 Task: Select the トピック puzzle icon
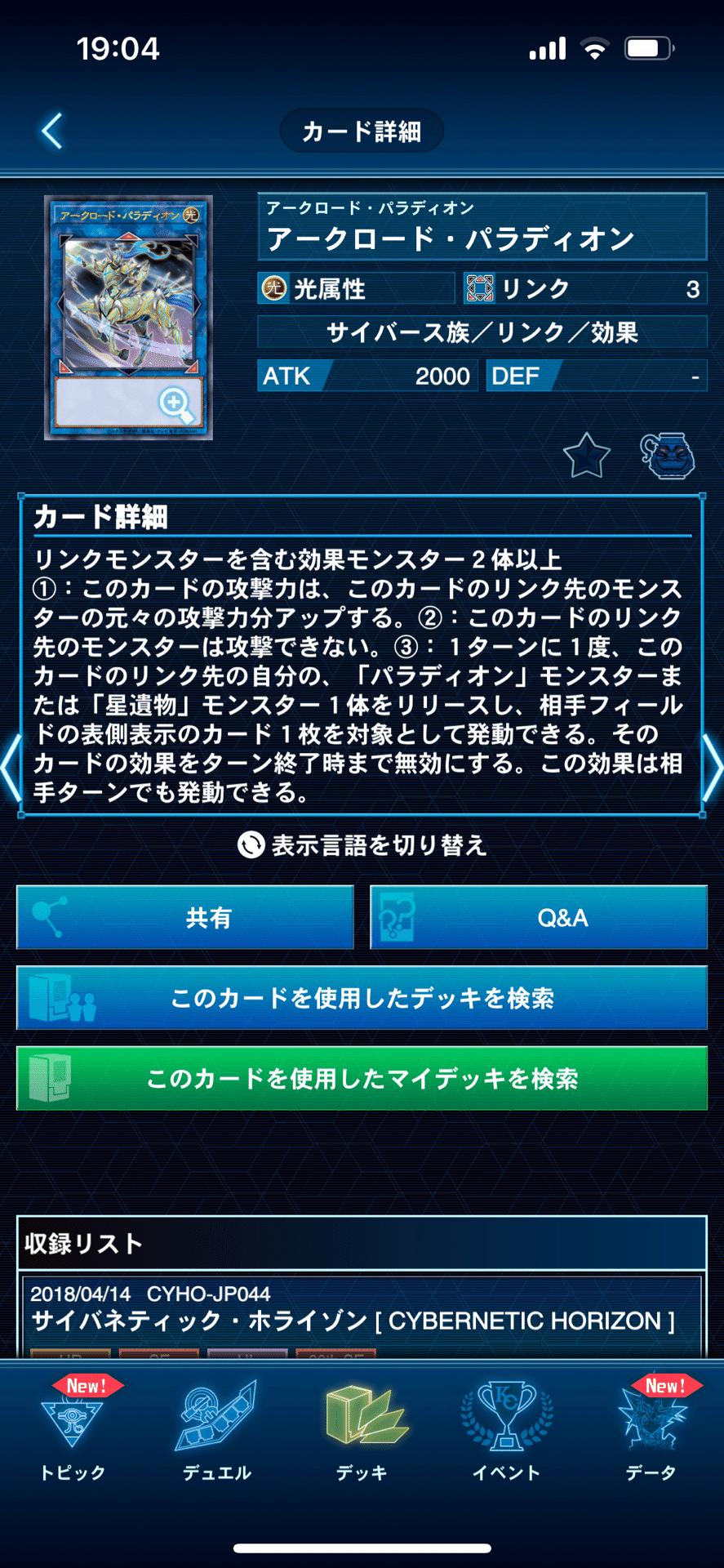point(73,1421)
